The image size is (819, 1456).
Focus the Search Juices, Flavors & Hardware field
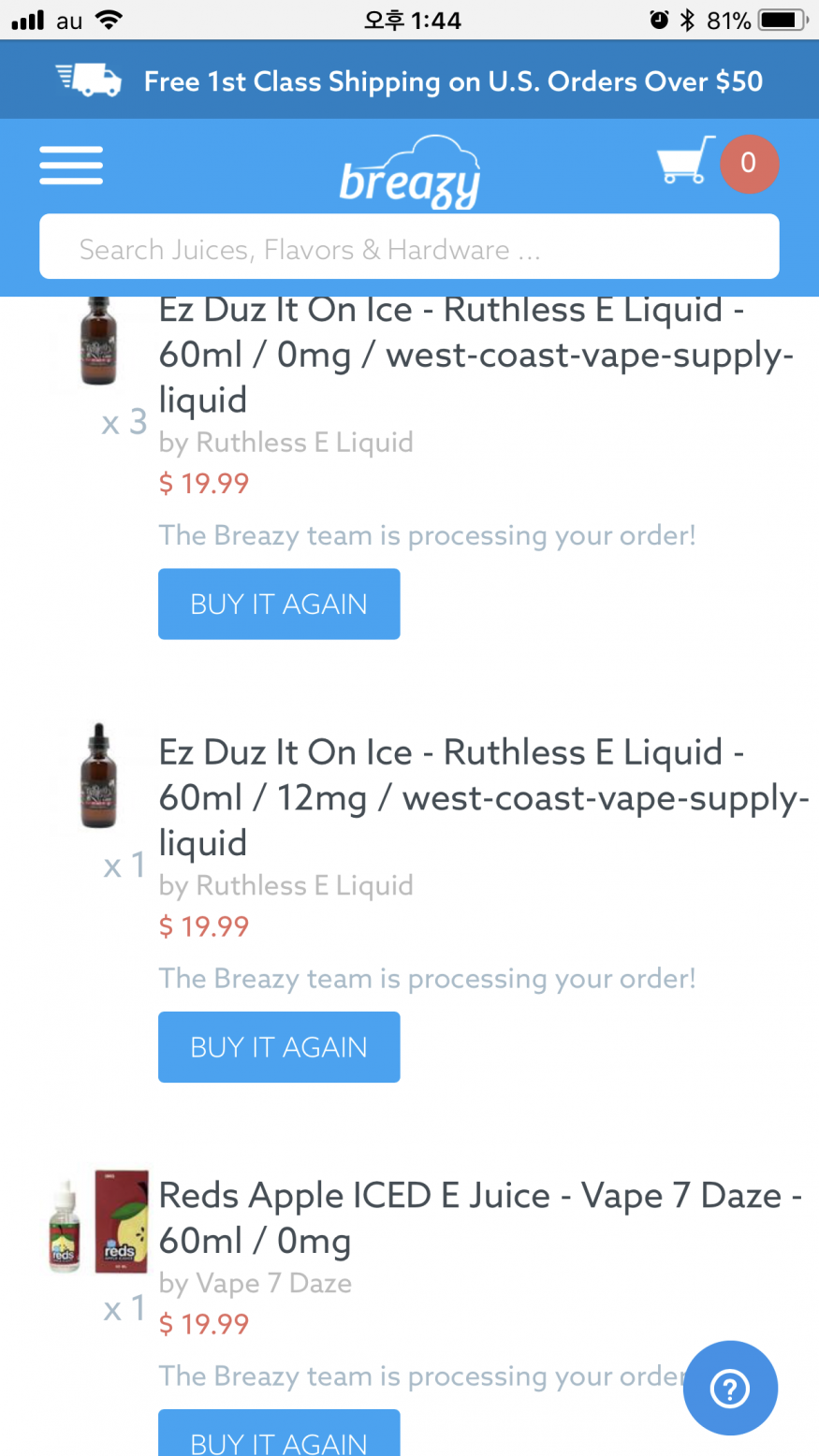409,248
